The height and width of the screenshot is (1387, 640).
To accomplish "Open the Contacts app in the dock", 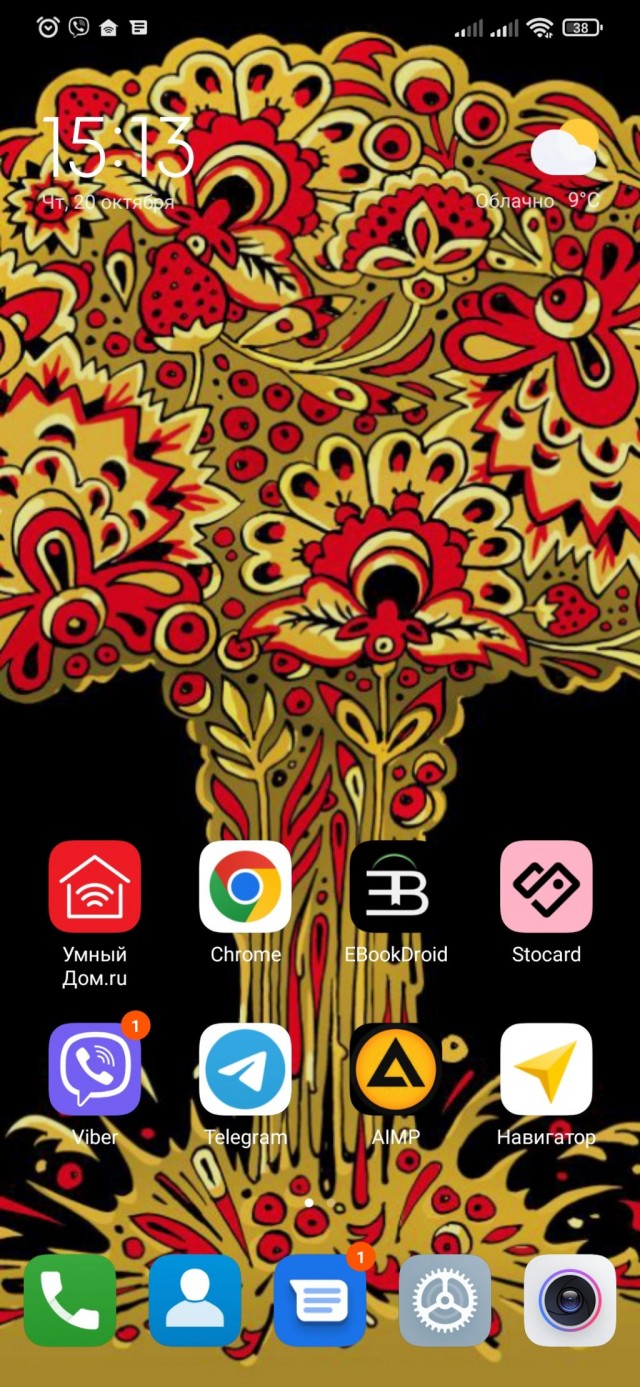I will 195,1300.
